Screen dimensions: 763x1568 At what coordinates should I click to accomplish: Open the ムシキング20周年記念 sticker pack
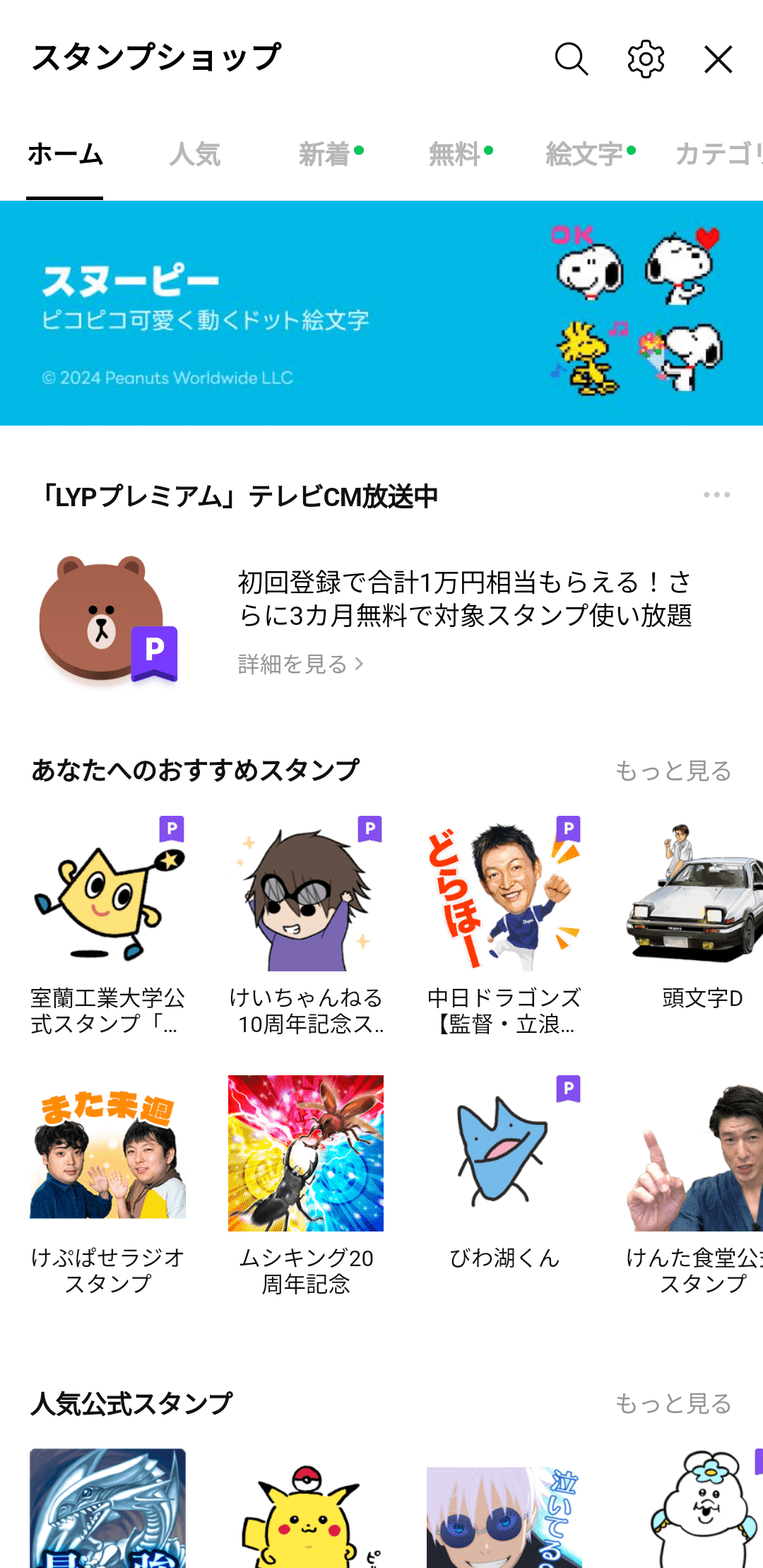[x=305, y=1153]
